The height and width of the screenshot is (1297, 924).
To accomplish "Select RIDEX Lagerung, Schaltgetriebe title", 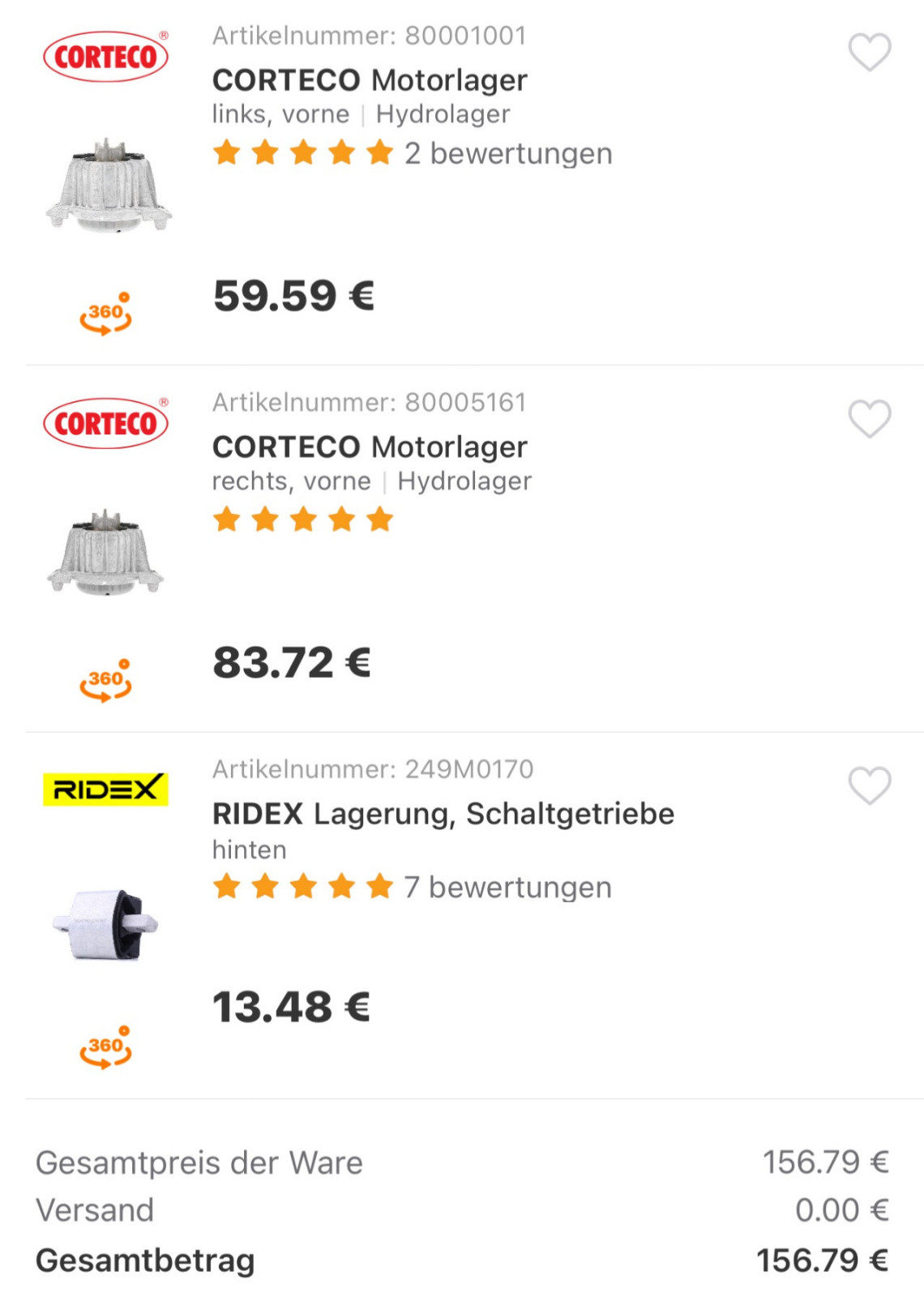I will click(x=443, y=813).
